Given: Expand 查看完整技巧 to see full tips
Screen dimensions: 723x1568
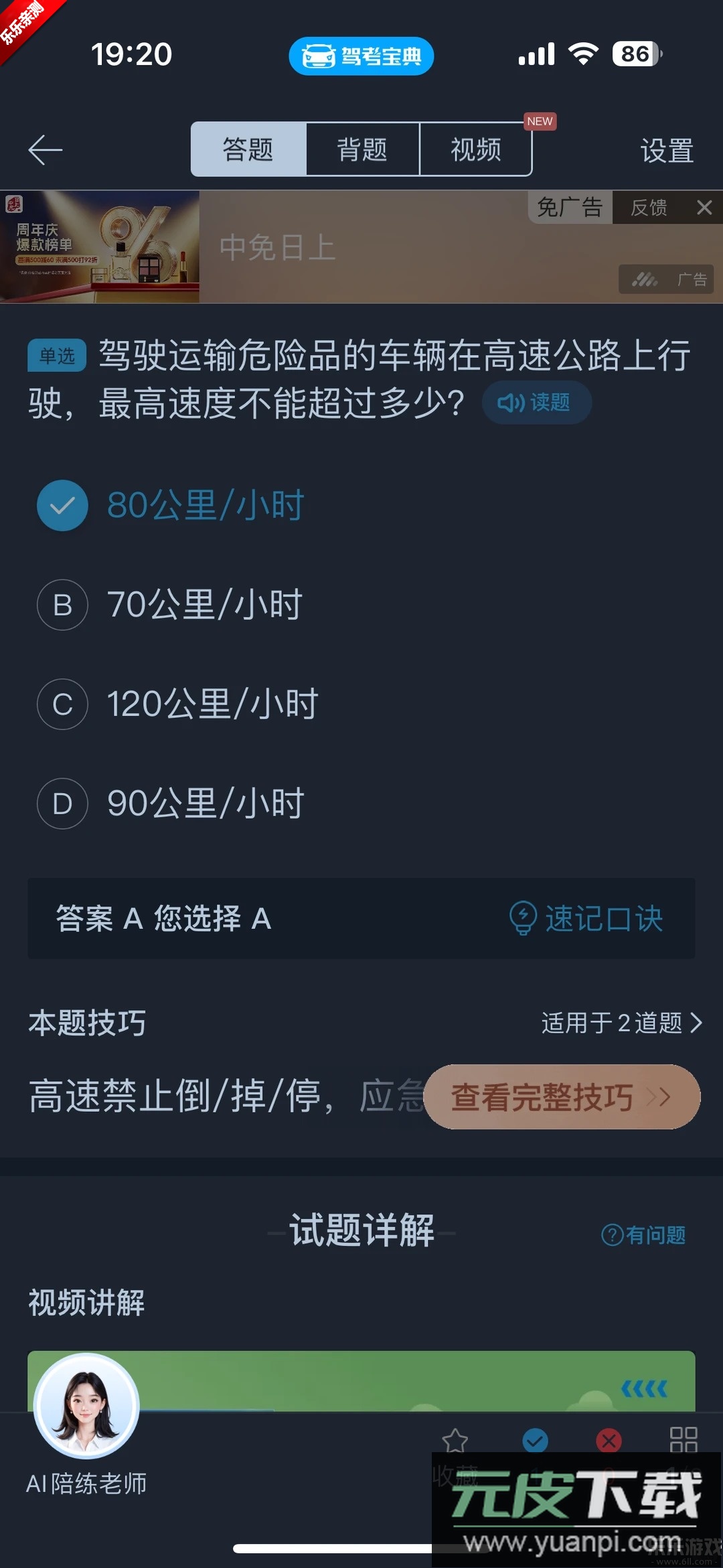Looking at the screenshot, I should click(x=561, y=1097).
